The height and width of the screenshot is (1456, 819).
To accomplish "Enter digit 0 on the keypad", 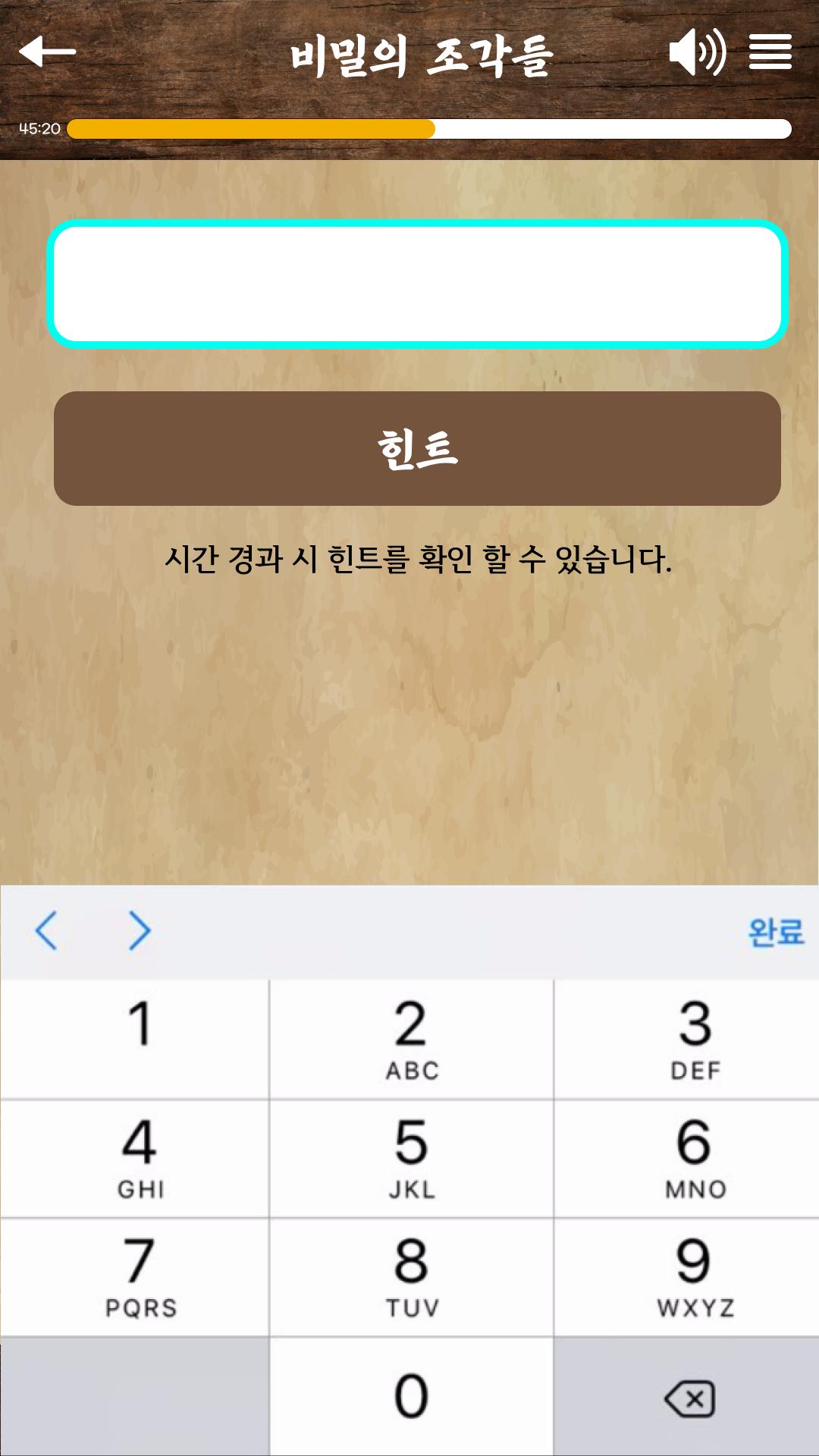I will point(412,1396).
